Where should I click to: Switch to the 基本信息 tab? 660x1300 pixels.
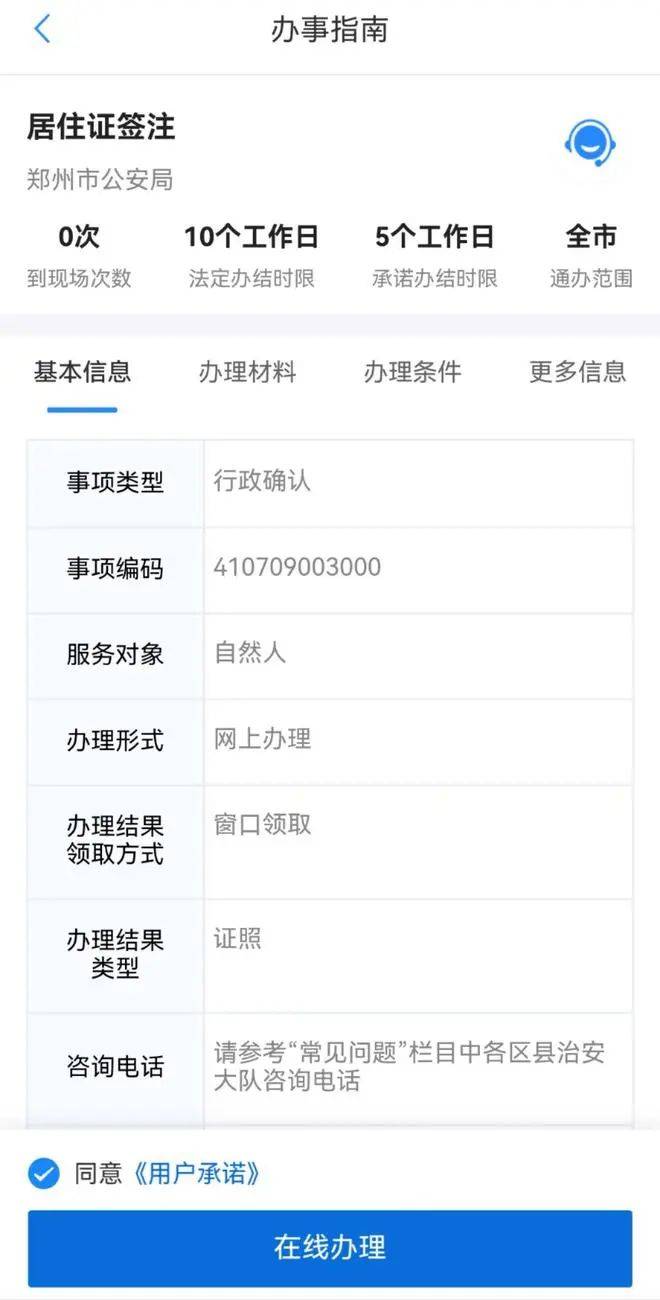(82, 372)
